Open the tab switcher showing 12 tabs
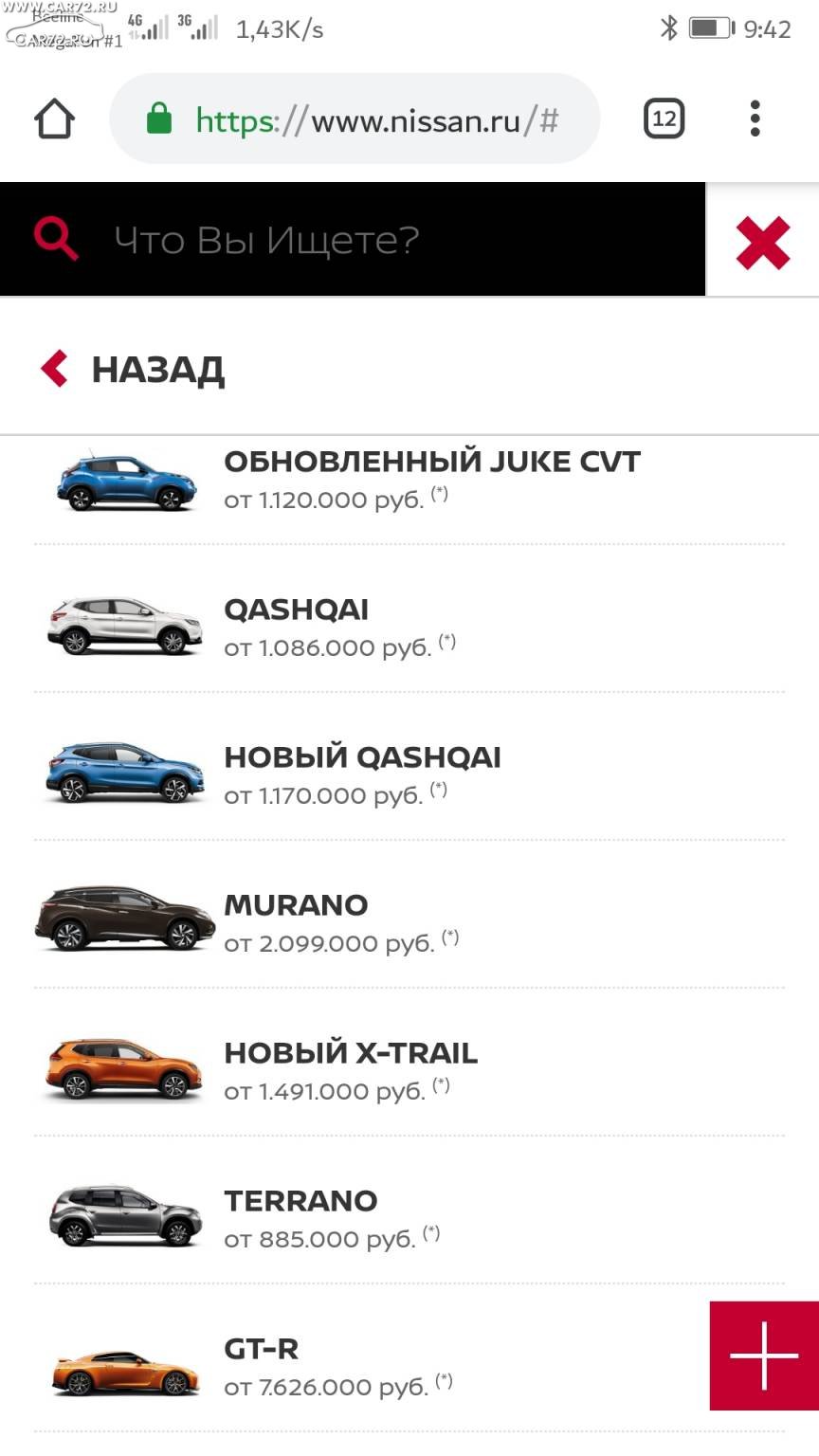 (664, 119)
